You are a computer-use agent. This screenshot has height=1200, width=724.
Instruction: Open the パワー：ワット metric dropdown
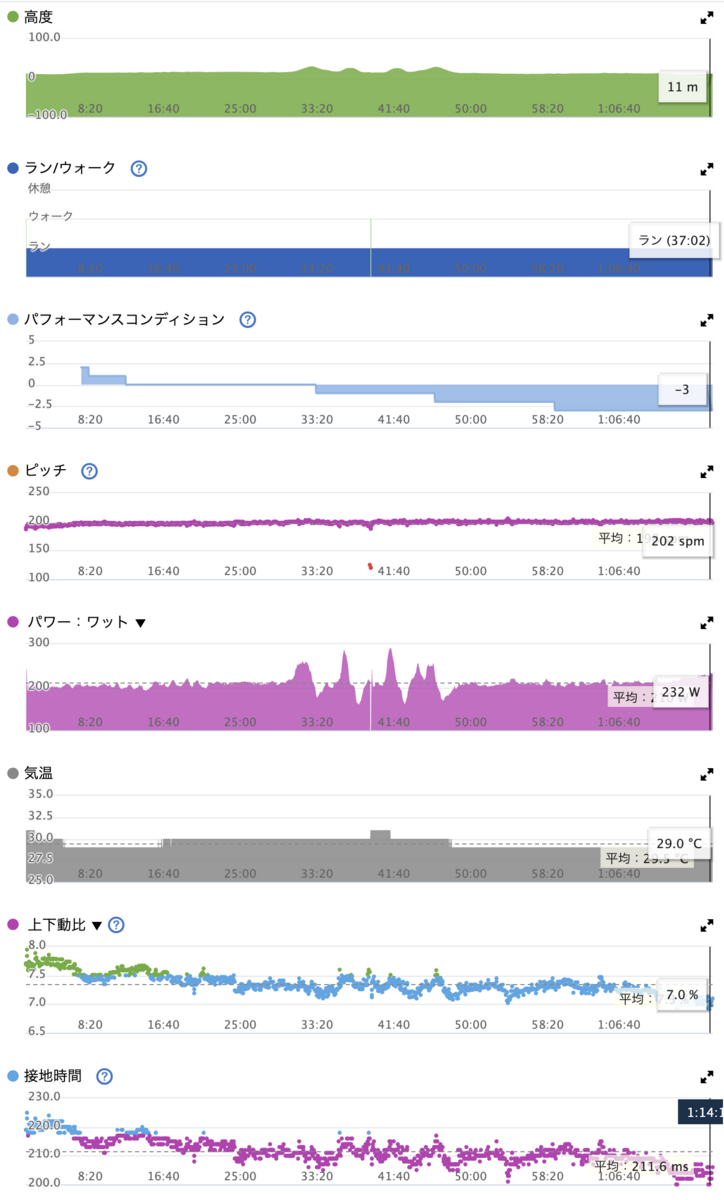pos(141,623)
